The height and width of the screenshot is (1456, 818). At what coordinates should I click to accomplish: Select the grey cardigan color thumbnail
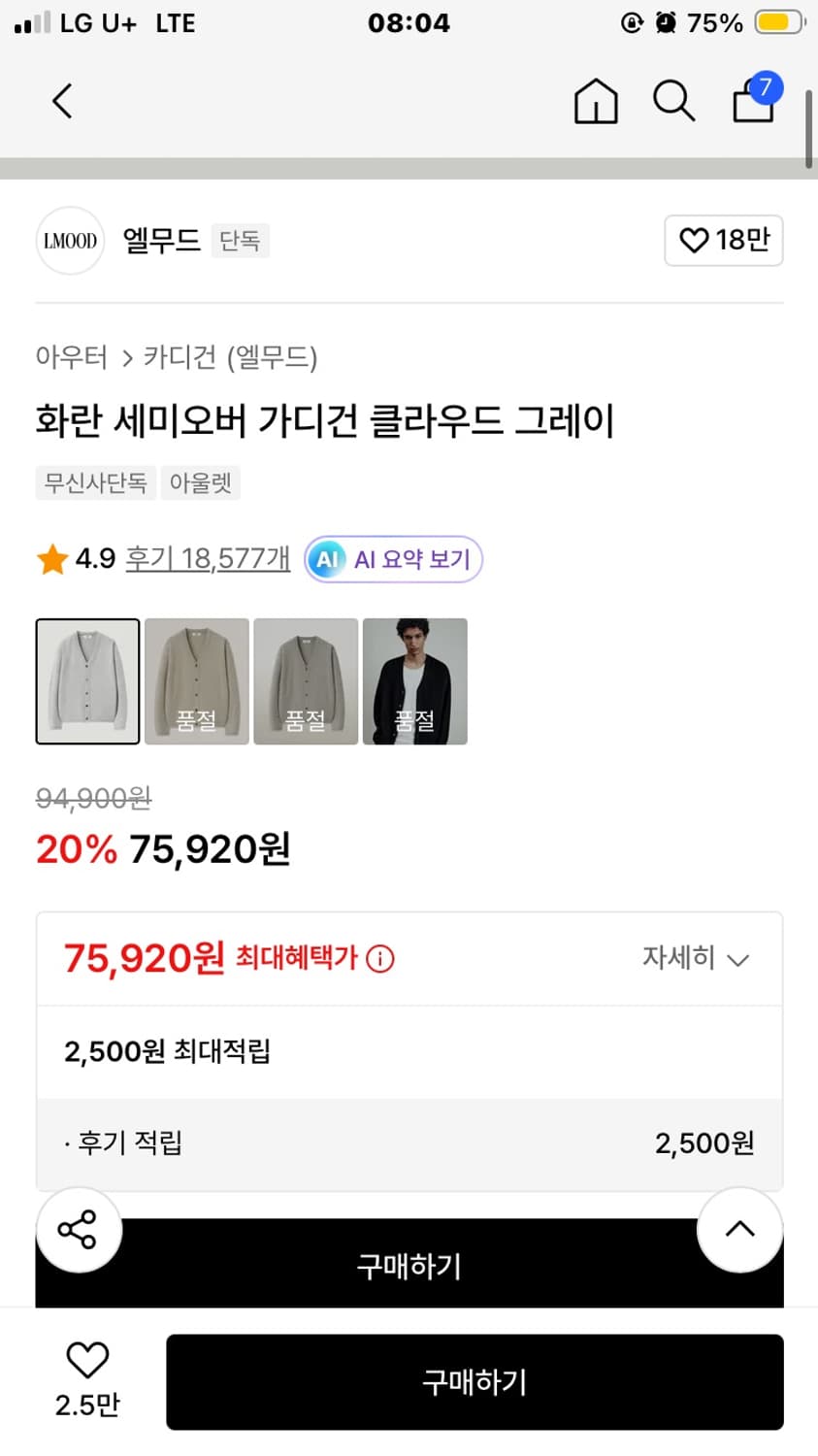click(87, 680)
